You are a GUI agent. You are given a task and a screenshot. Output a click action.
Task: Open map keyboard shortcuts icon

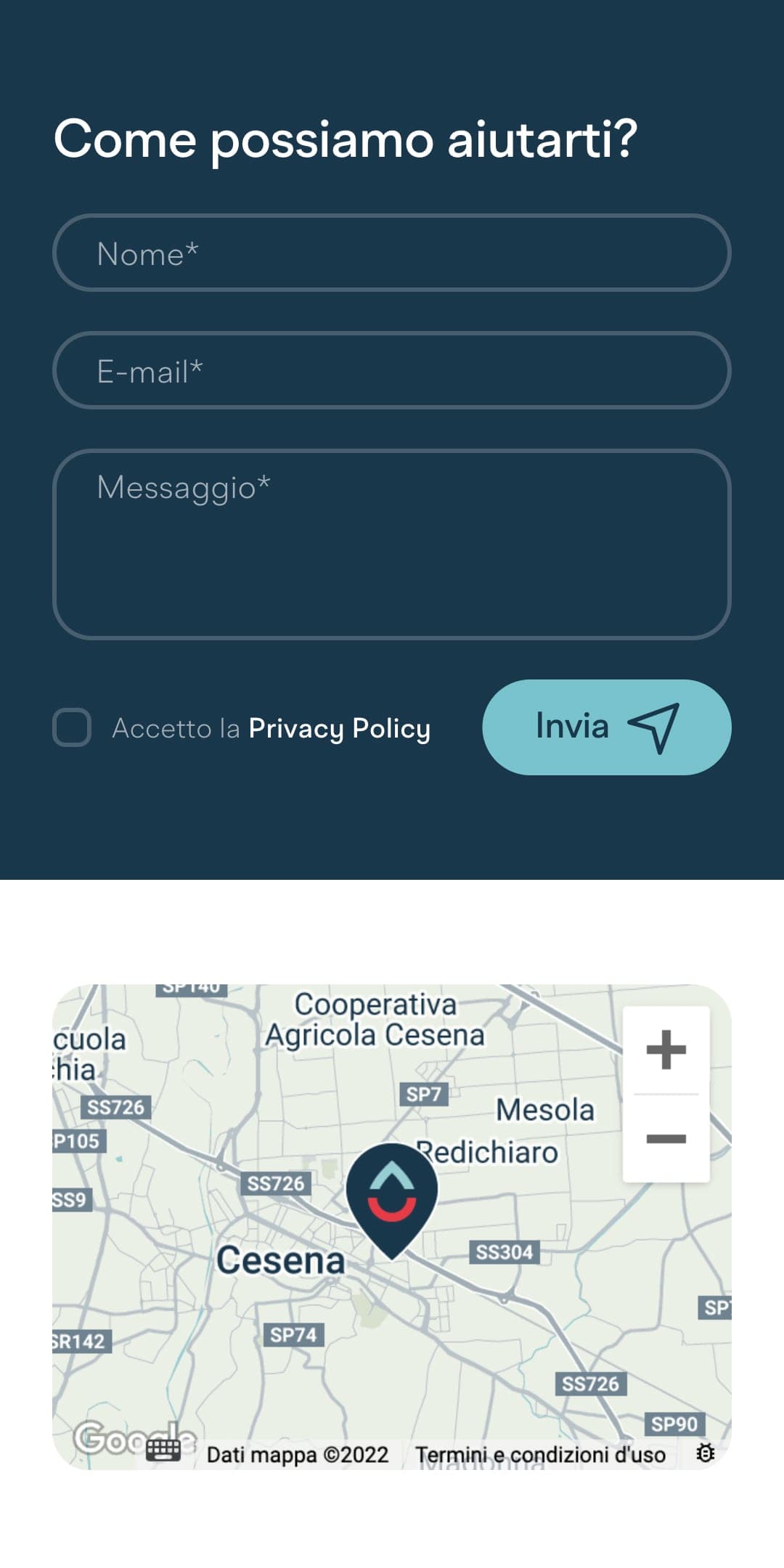pyautogui.click(x=163, y=1450)
